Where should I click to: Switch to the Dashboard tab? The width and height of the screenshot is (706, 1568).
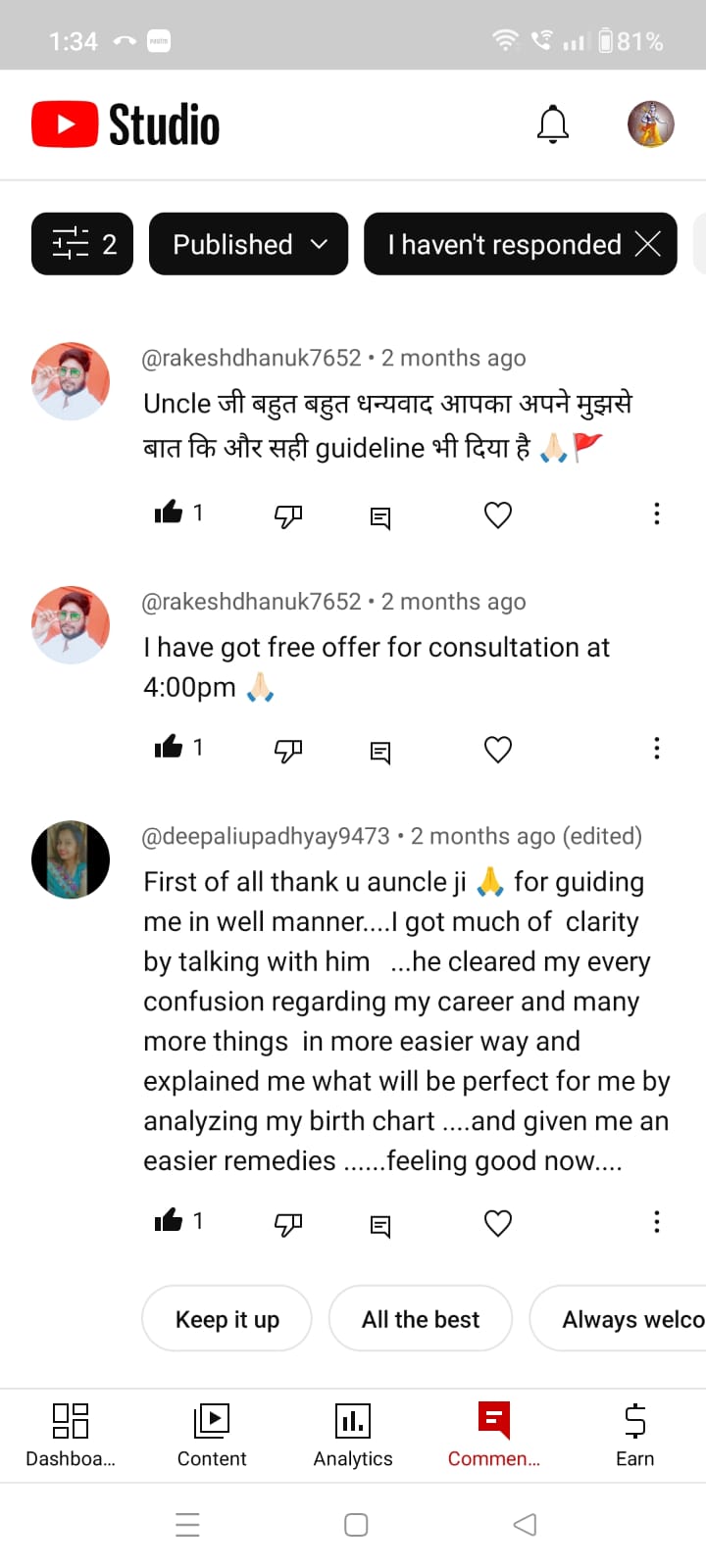pos(71,1434)
